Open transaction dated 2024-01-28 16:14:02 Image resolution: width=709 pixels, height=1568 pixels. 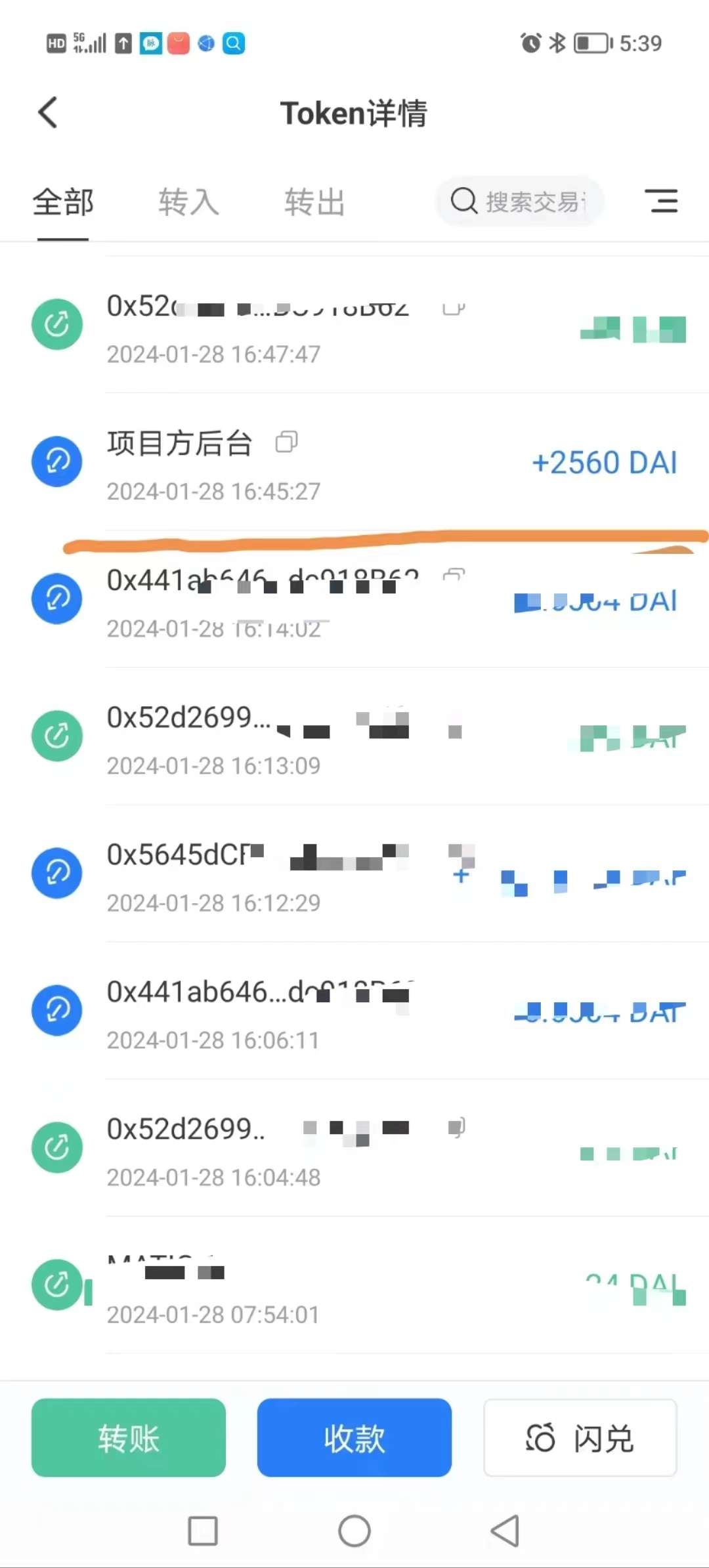(354, 599)
